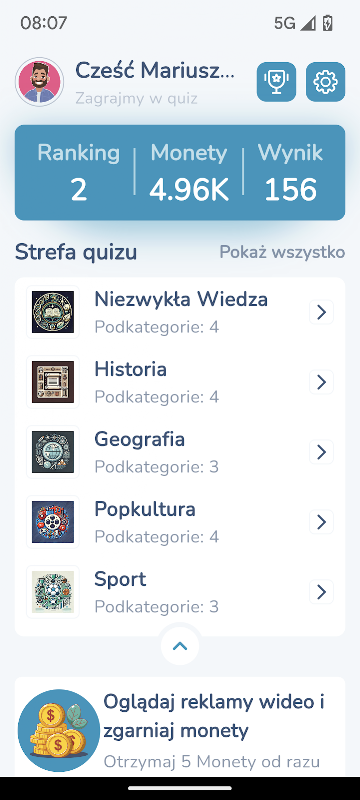
Task: Open the trophy leaderboard icon
Action: (x=276, y=82)
